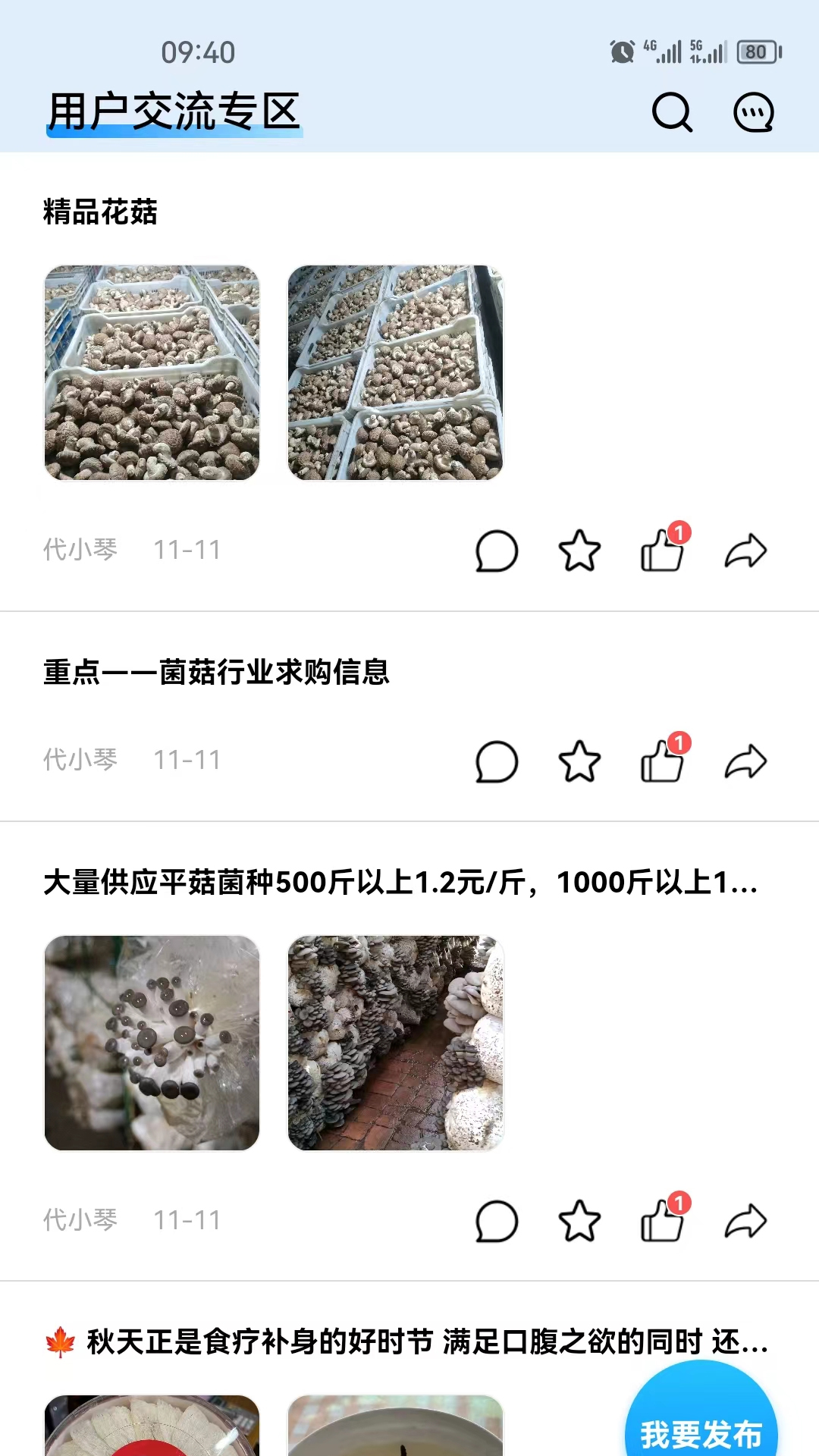Screen dimensions: 819x1456
Task: Open the search icon in the top bar
Action: [x=670, y=114]
